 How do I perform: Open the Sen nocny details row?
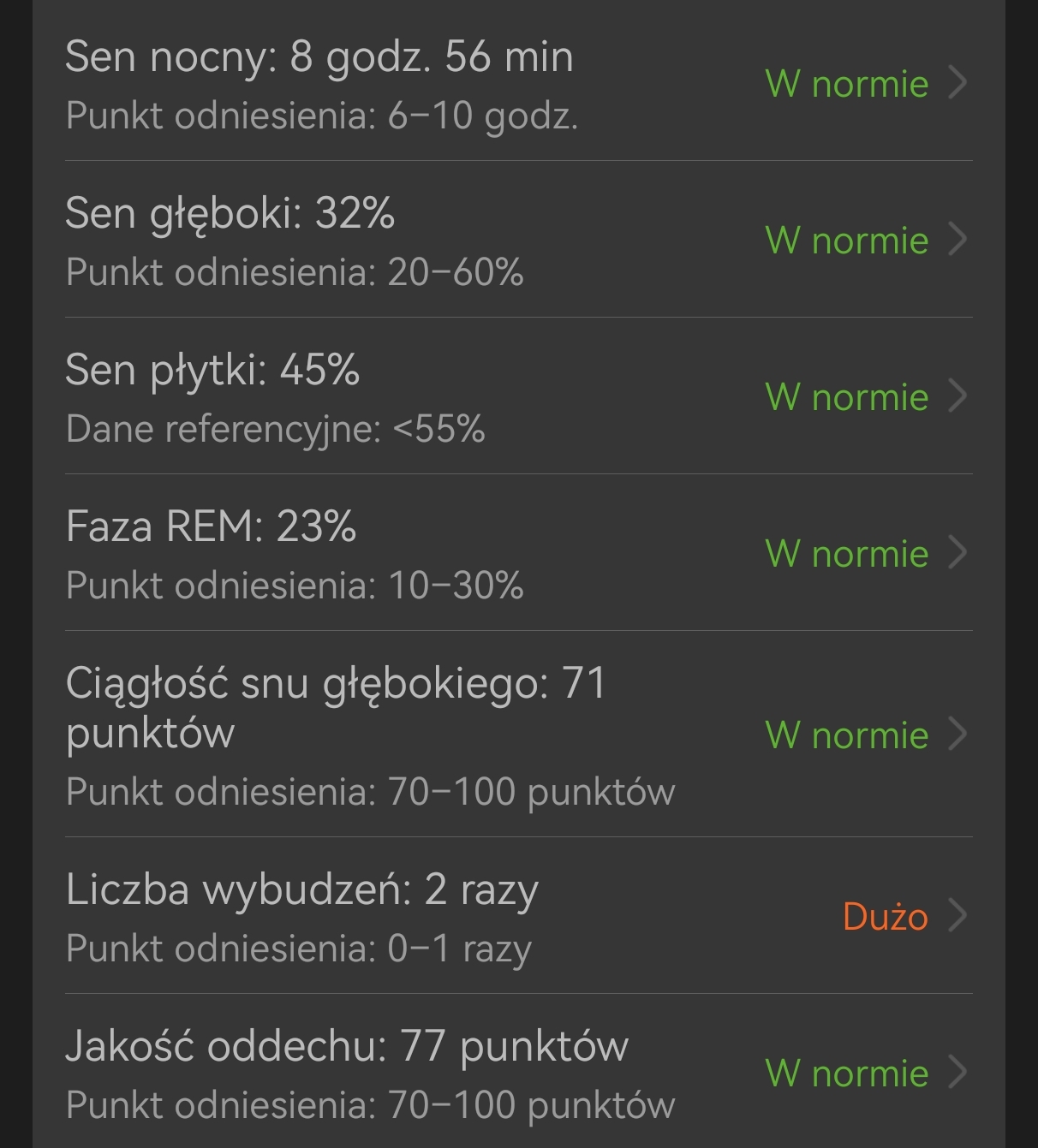(x=518, y=84)
